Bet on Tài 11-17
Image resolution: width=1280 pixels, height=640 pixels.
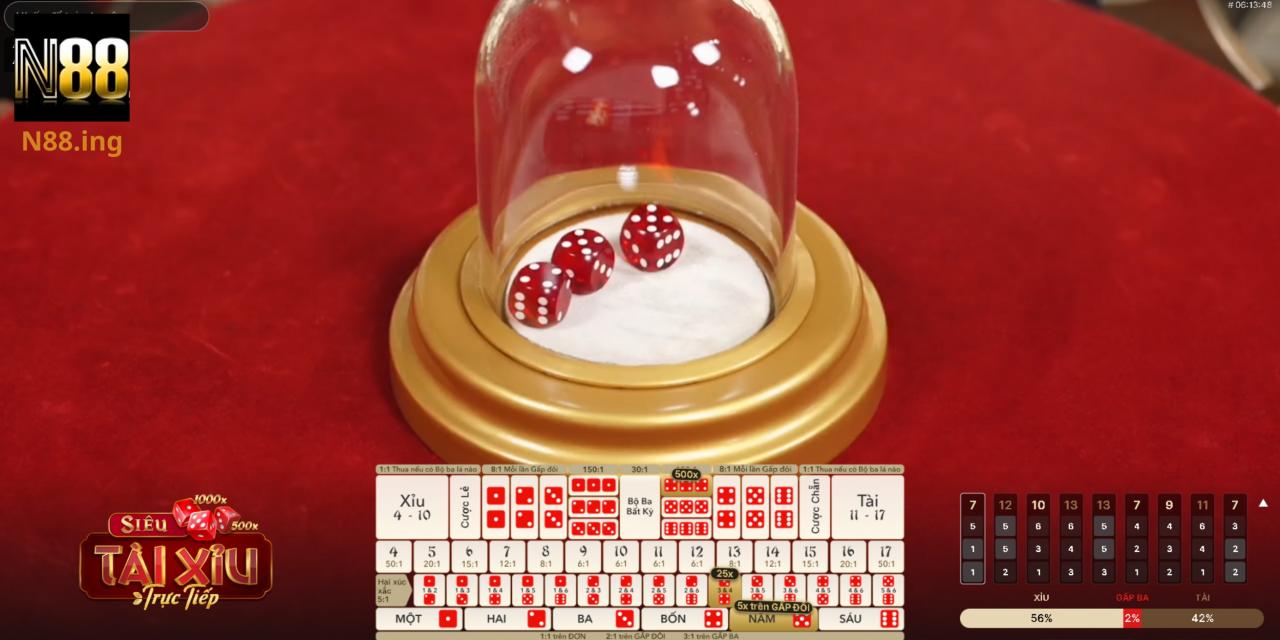867,507
